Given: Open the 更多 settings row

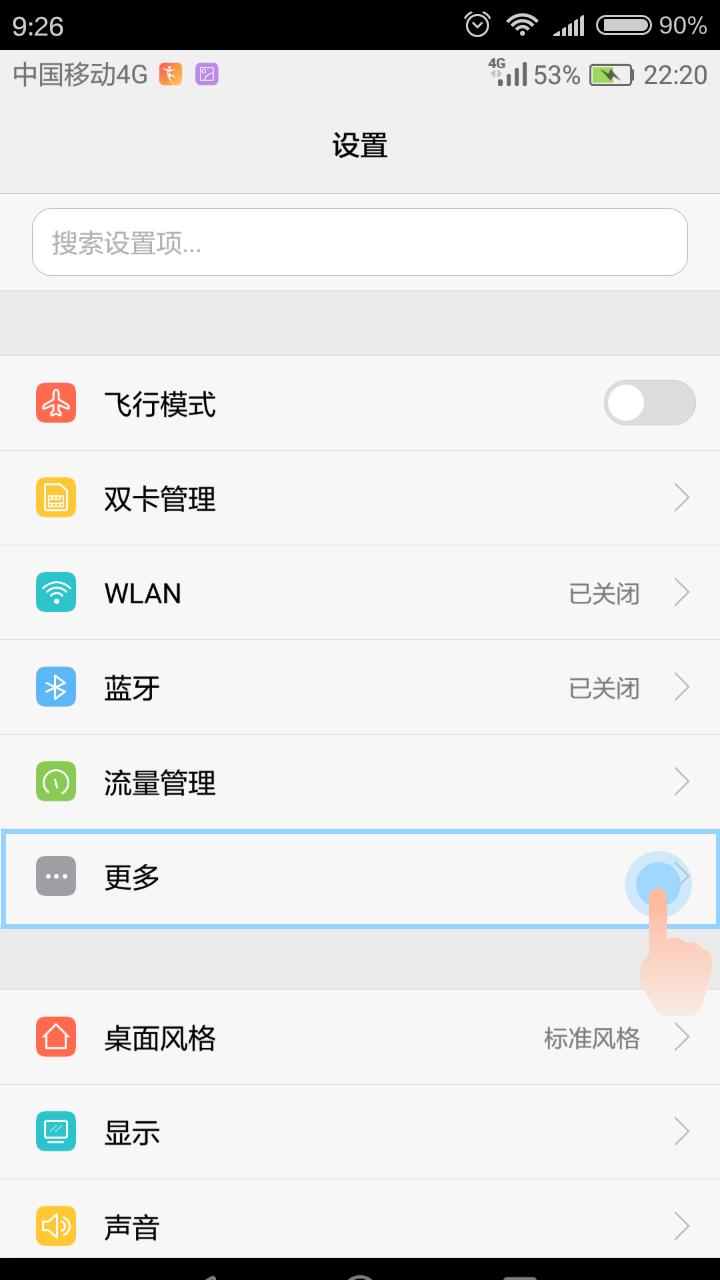Looking at the screenshot, I should [x=360, y=878].
